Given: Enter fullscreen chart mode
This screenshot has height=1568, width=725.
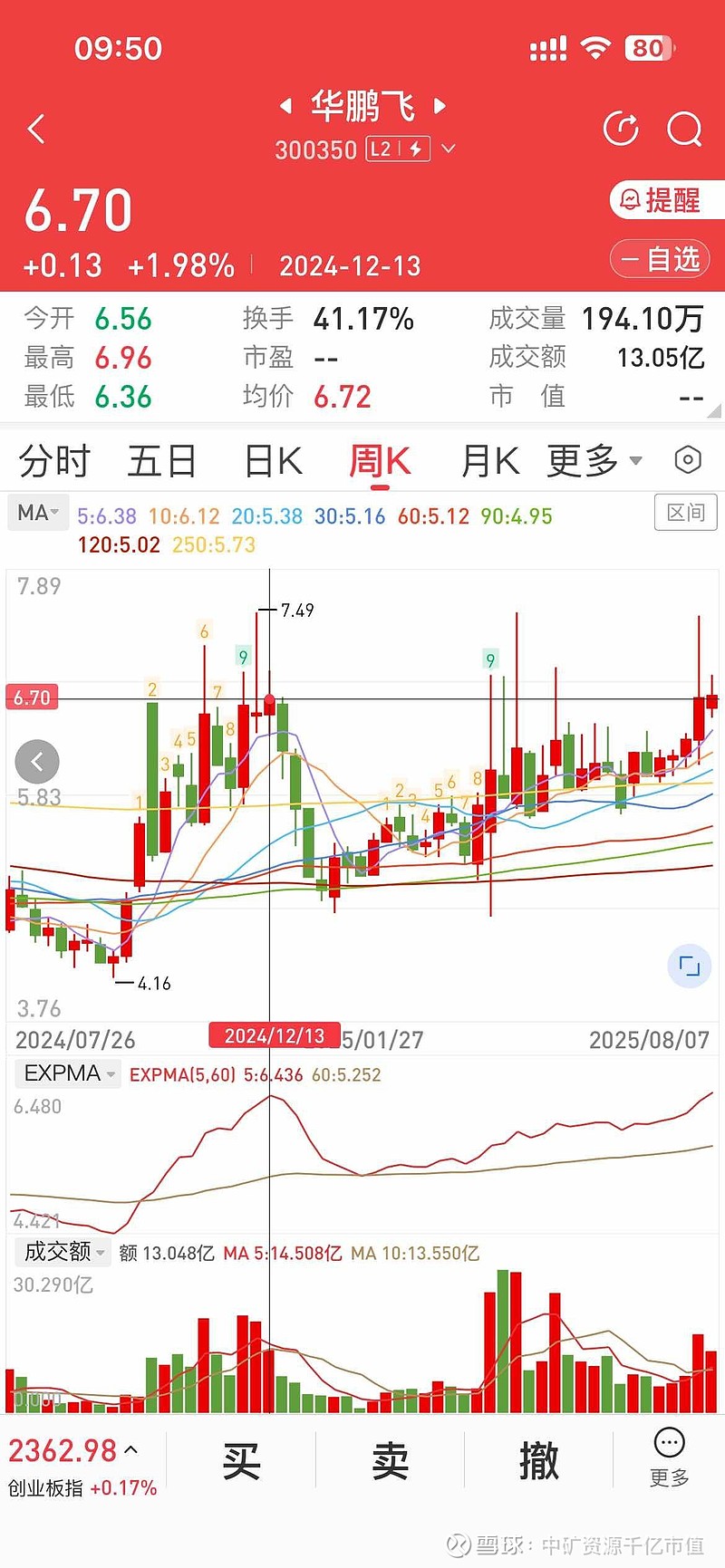Looking at the screenshot, I should 689,966.
